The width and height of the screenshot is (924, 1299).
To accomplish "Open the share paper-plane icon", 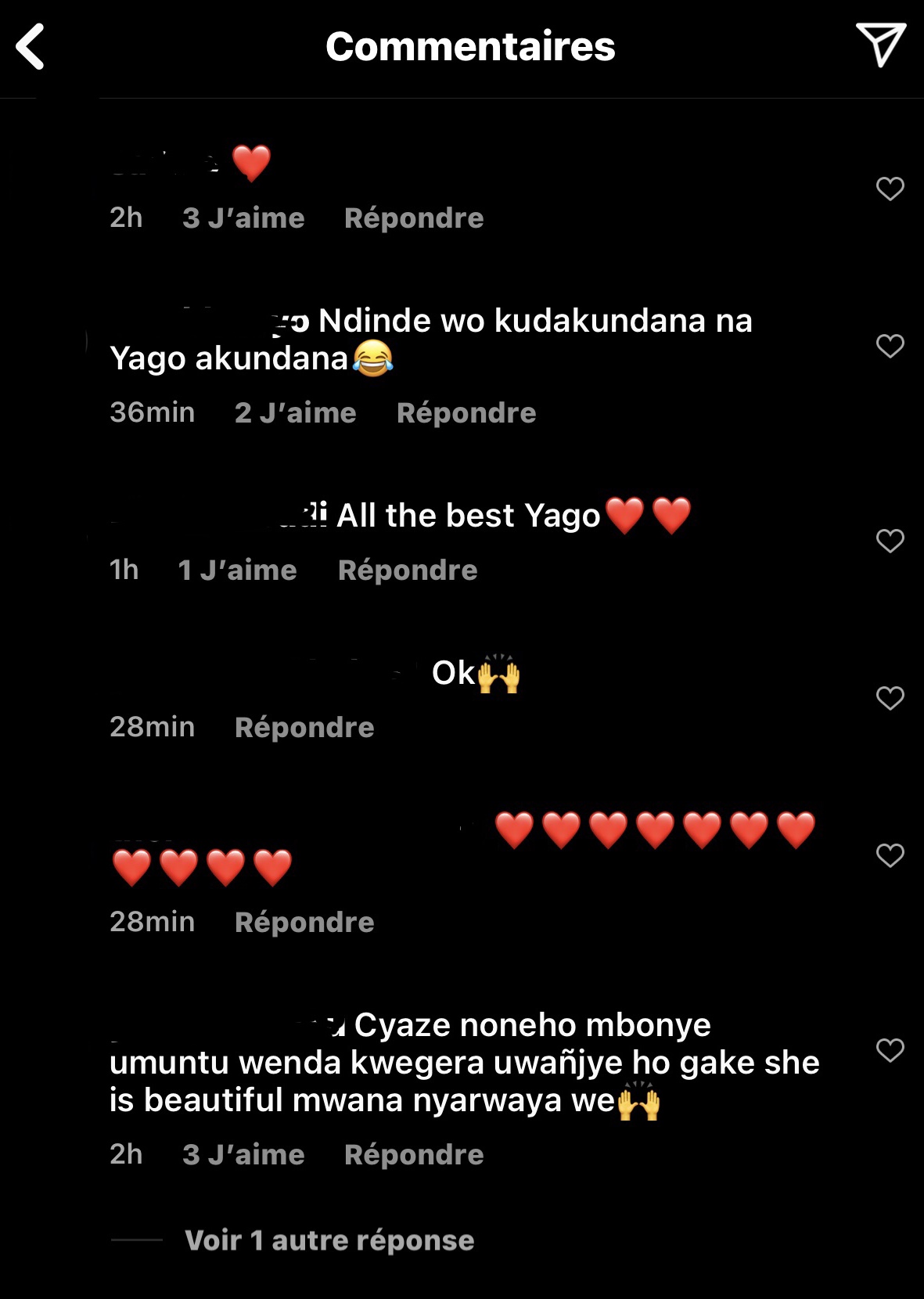I will (880, 45).
